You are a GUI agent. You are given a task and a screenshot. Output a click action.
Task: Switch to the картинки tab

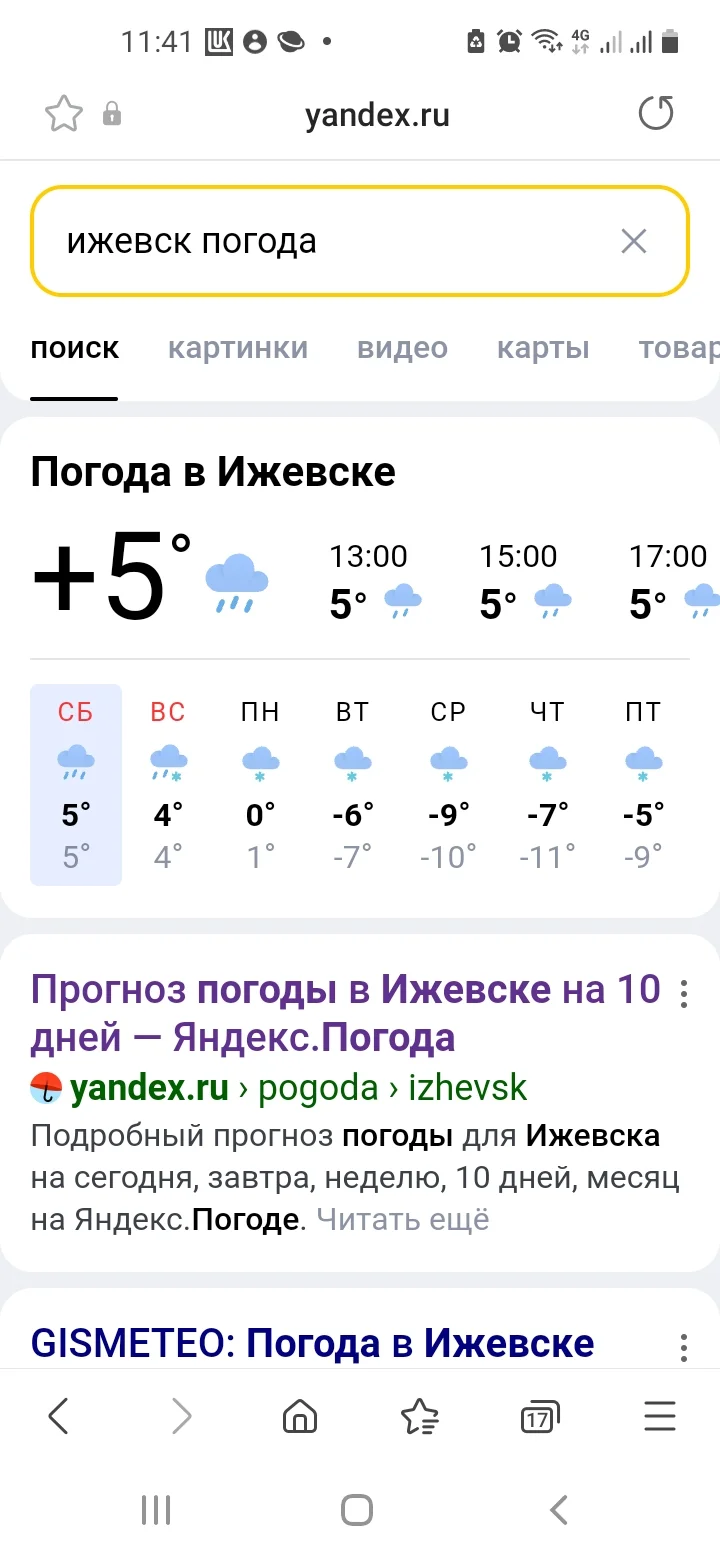click(238, 348)
